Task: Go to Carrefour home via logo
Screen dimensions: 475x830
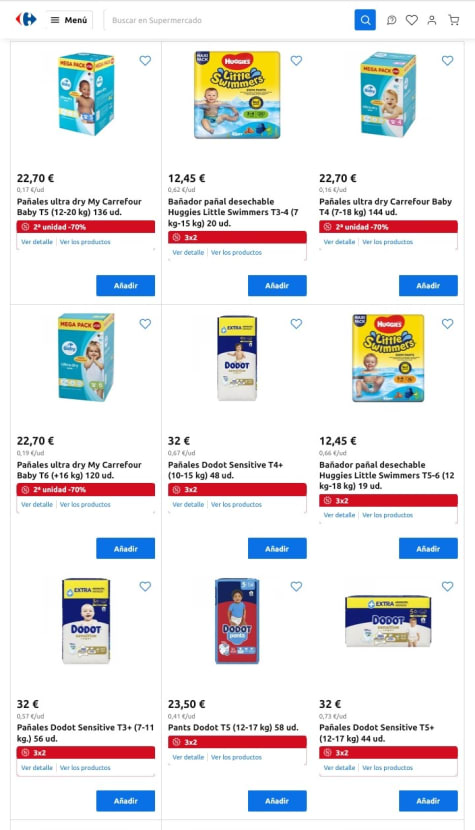Action: pyautogui.click(x=26, y=20)
